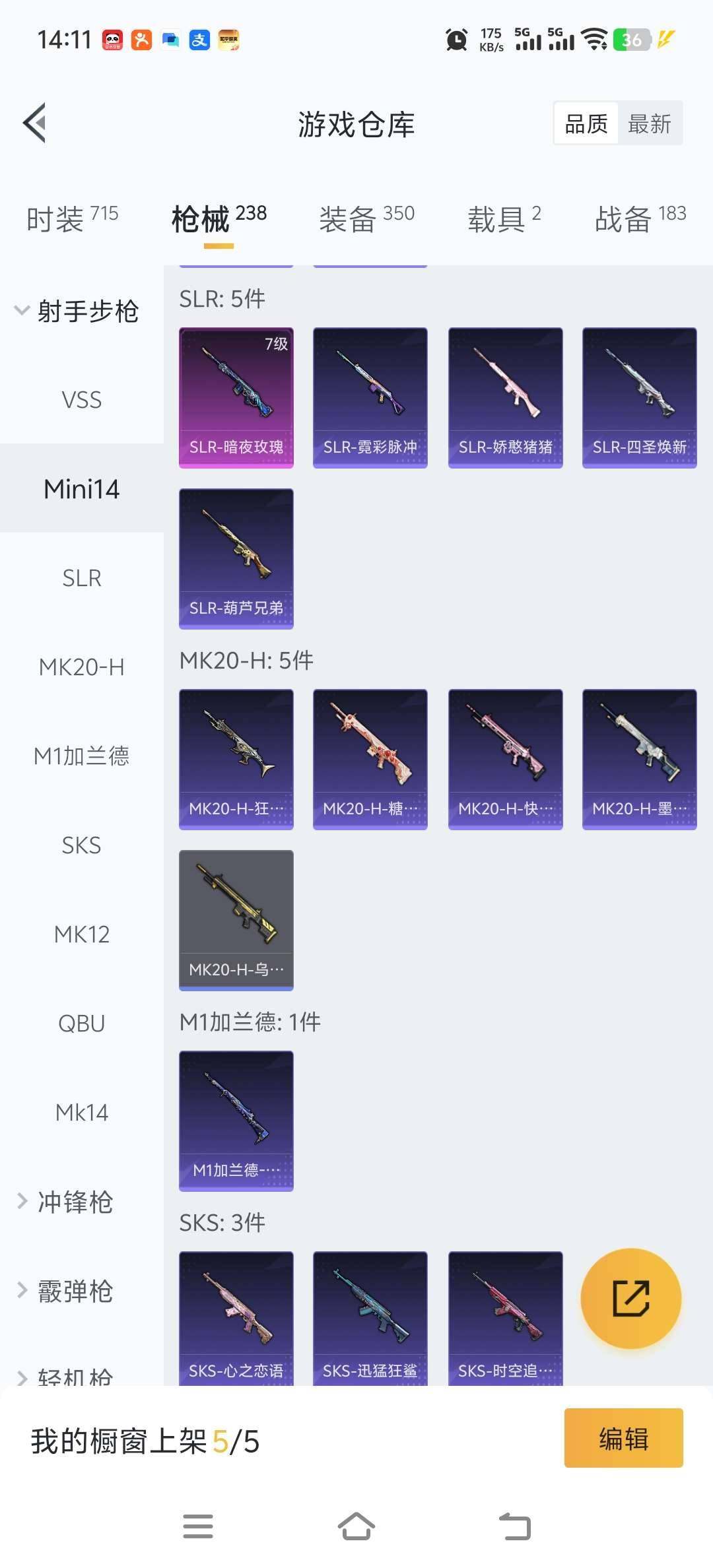Viewport: 713px width, 1568px height.
Task: Sort the warehouse by 最新
Action: pyautogui.click(x=649, y=123)
